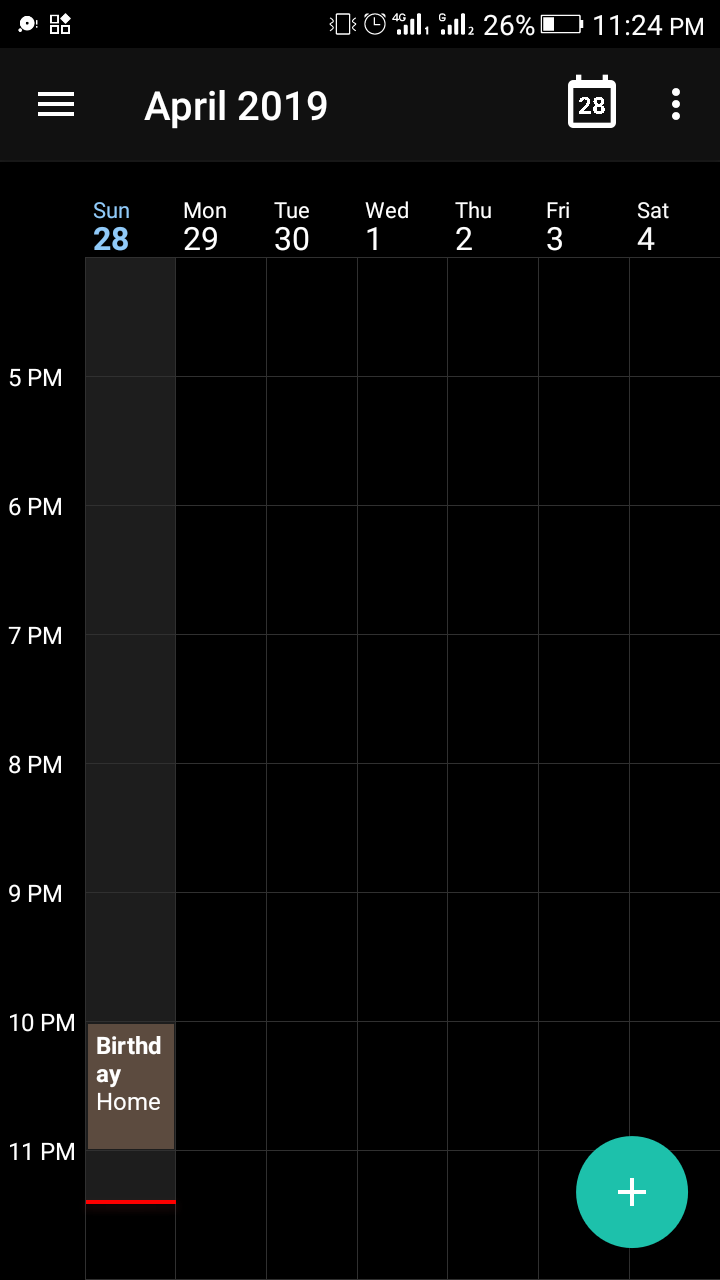720x1280 pixels.
Task: Tap the April 2019 month title
Action: [x=236, y=106]
